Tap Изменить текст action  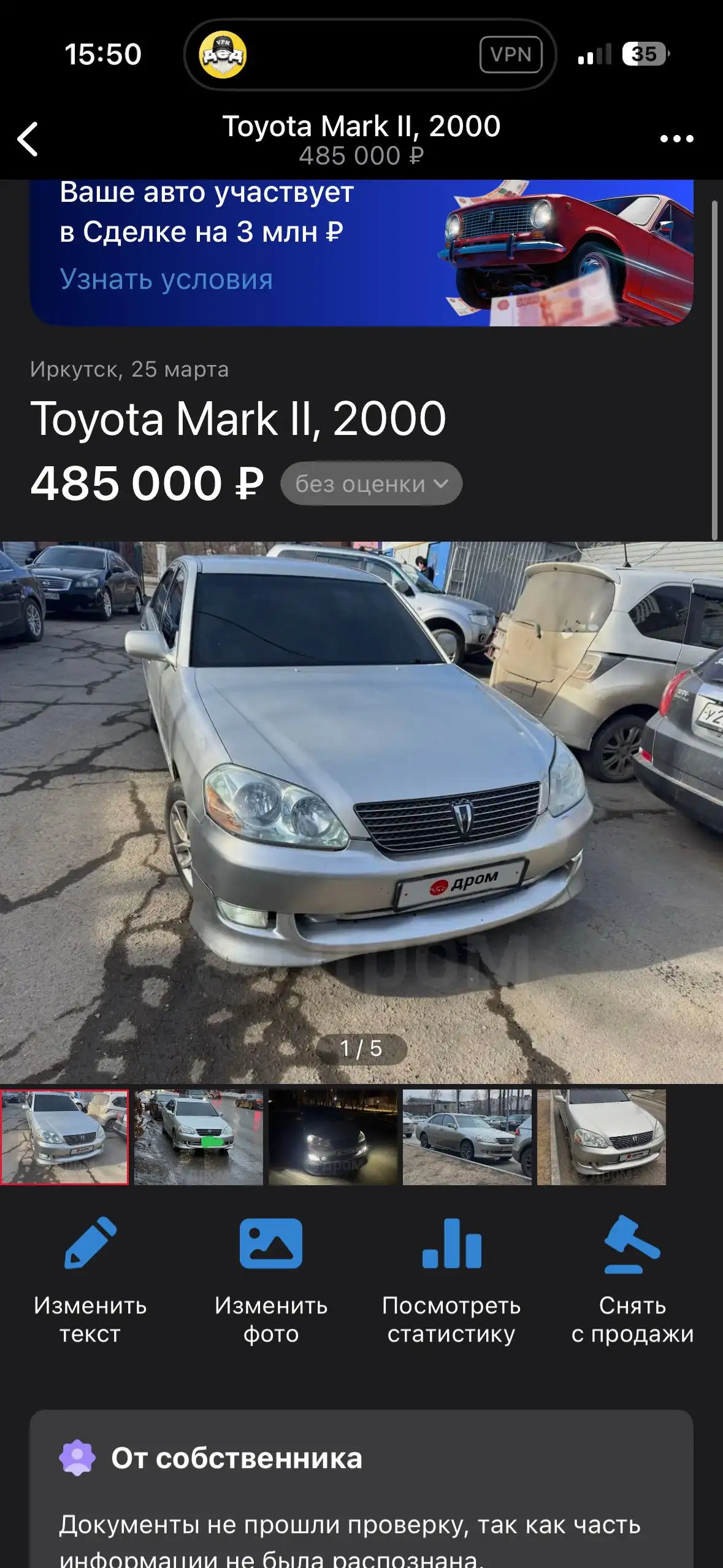(91, 1310)
